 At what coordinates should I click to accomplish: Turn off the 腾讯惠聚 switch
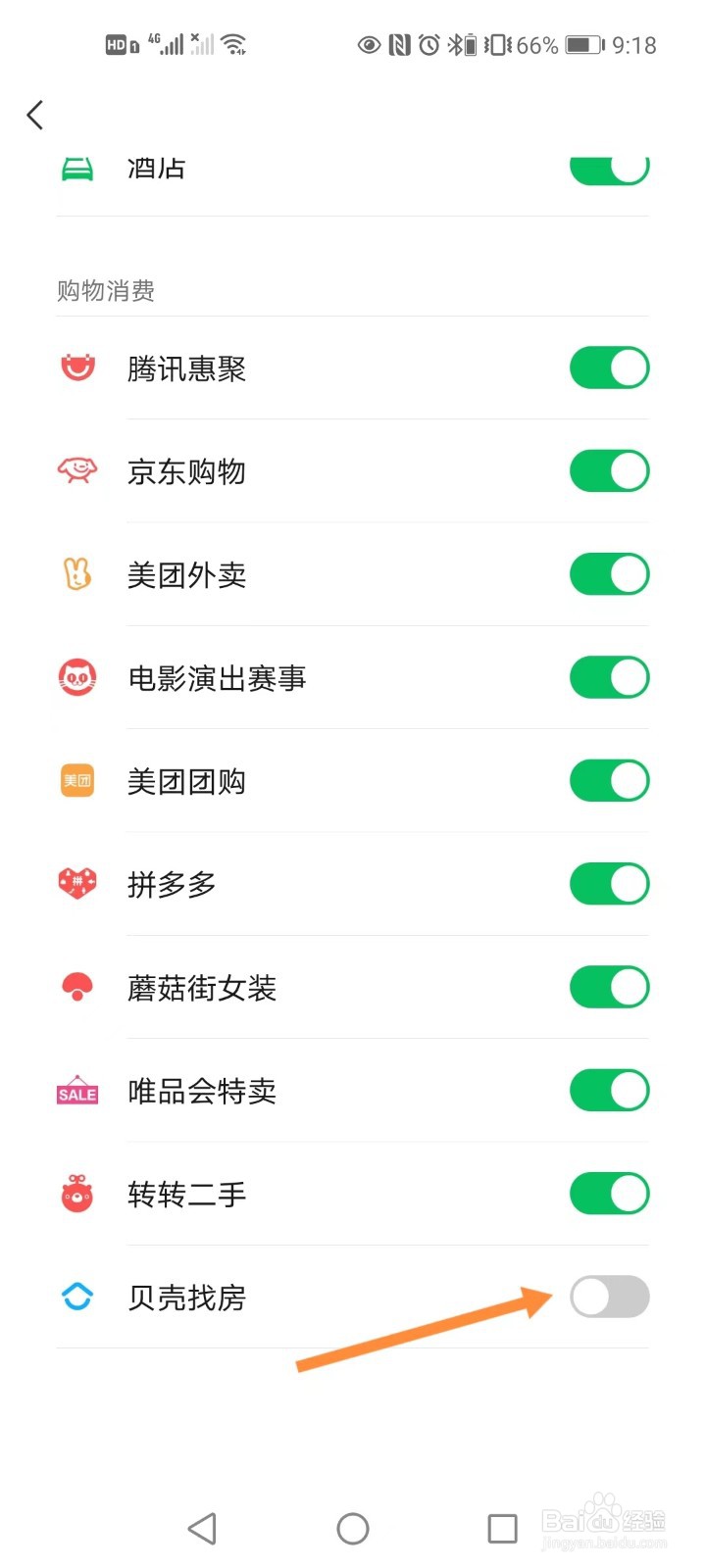tap(609, 367)
